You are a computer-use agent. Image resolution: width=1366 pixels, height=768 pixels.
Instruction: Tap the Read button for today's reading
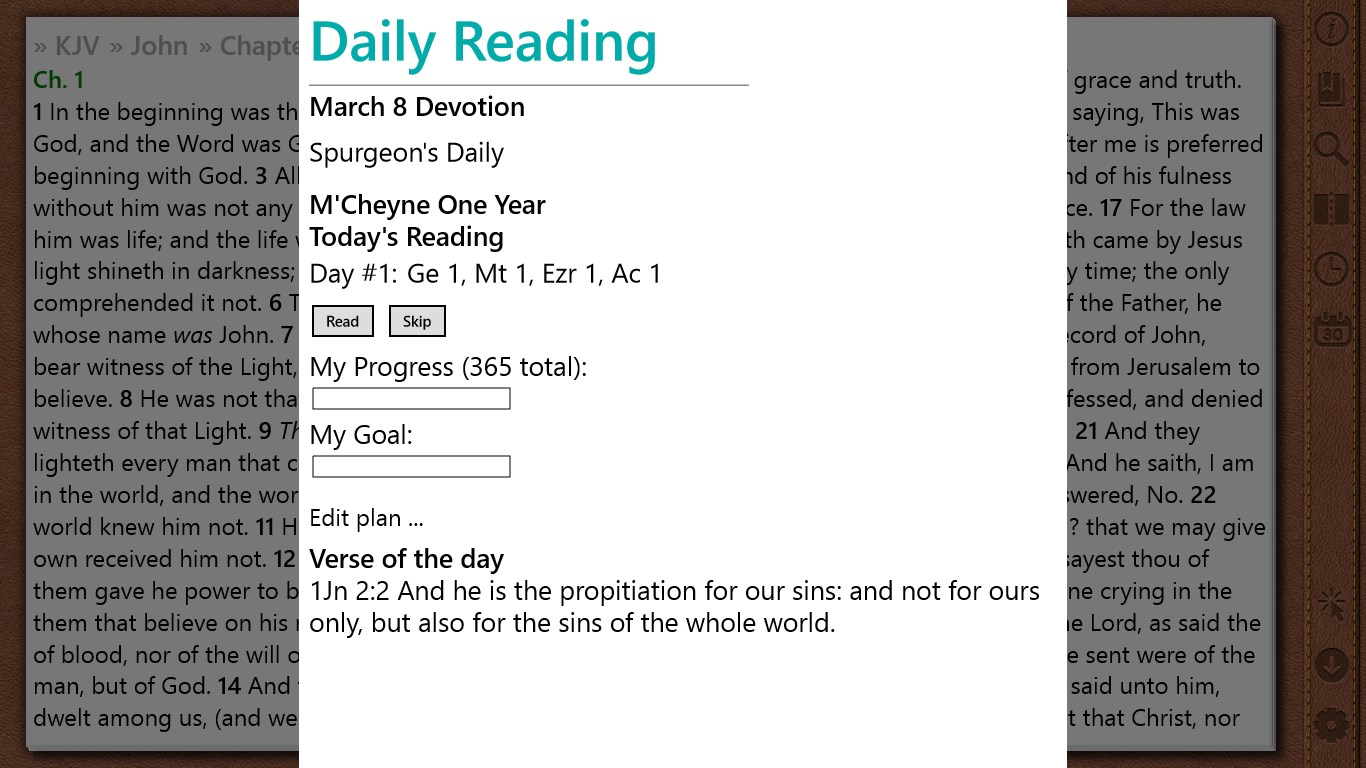[x=342, y=321]
